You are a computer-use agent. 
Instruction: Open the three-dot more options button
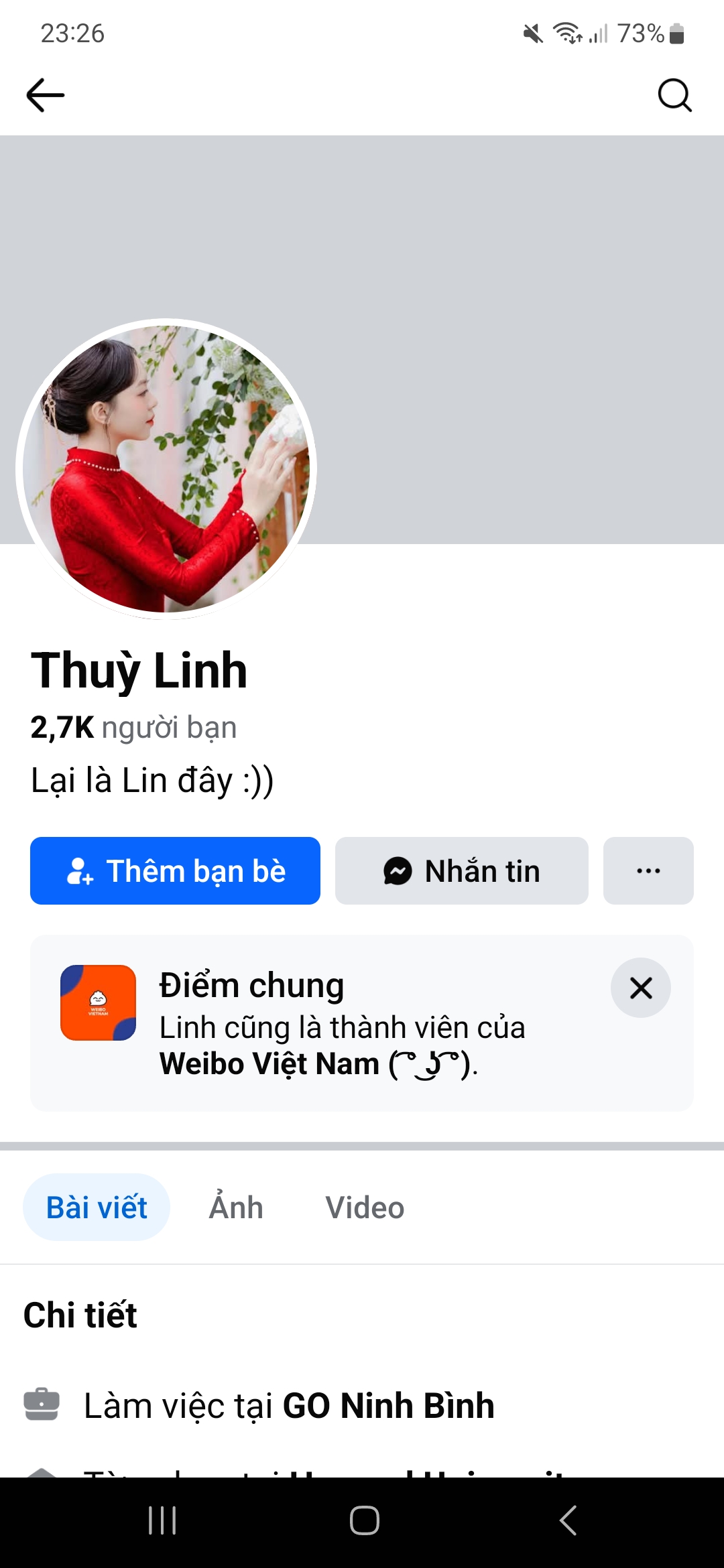[648, 870]
